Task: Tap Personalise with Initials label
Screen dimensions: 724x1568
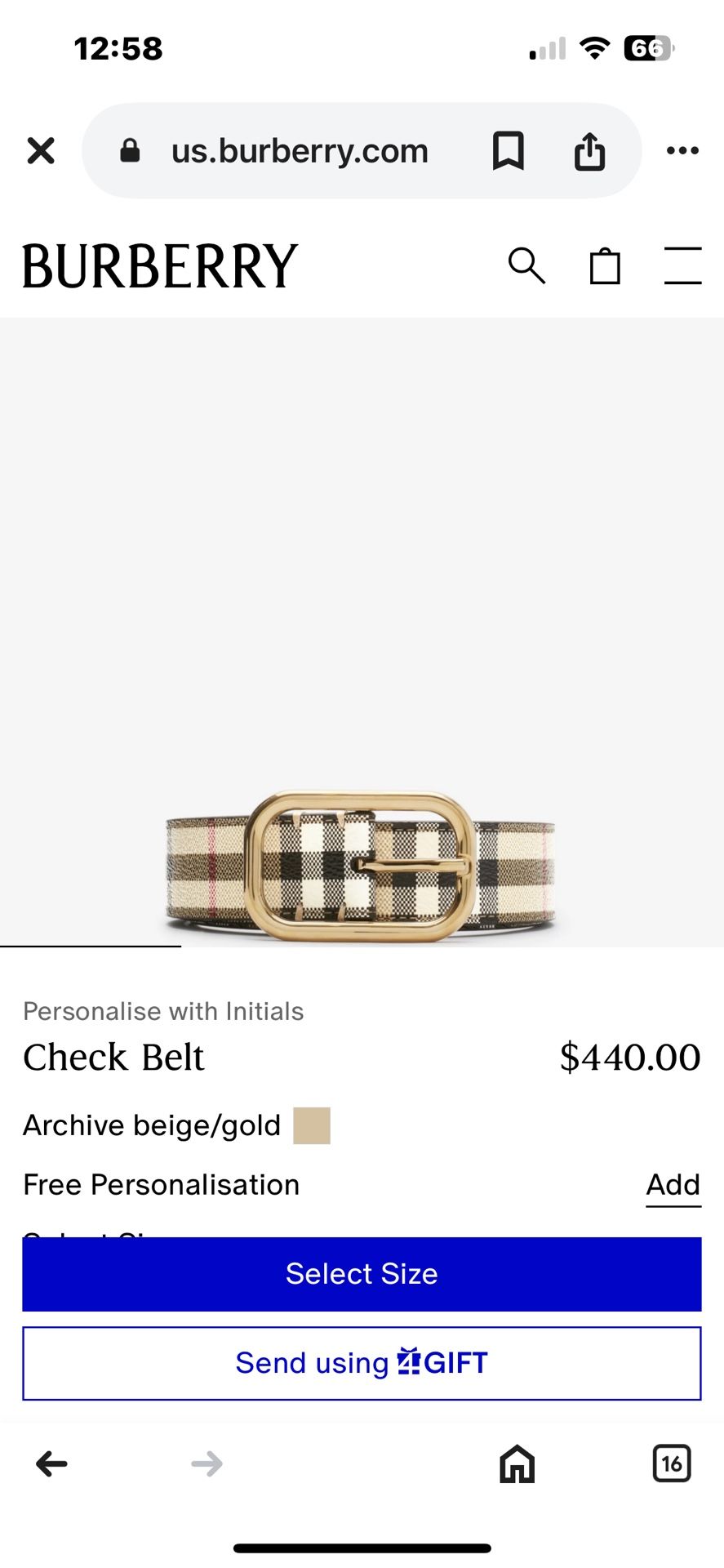Action: click(x=163, y=1010)
